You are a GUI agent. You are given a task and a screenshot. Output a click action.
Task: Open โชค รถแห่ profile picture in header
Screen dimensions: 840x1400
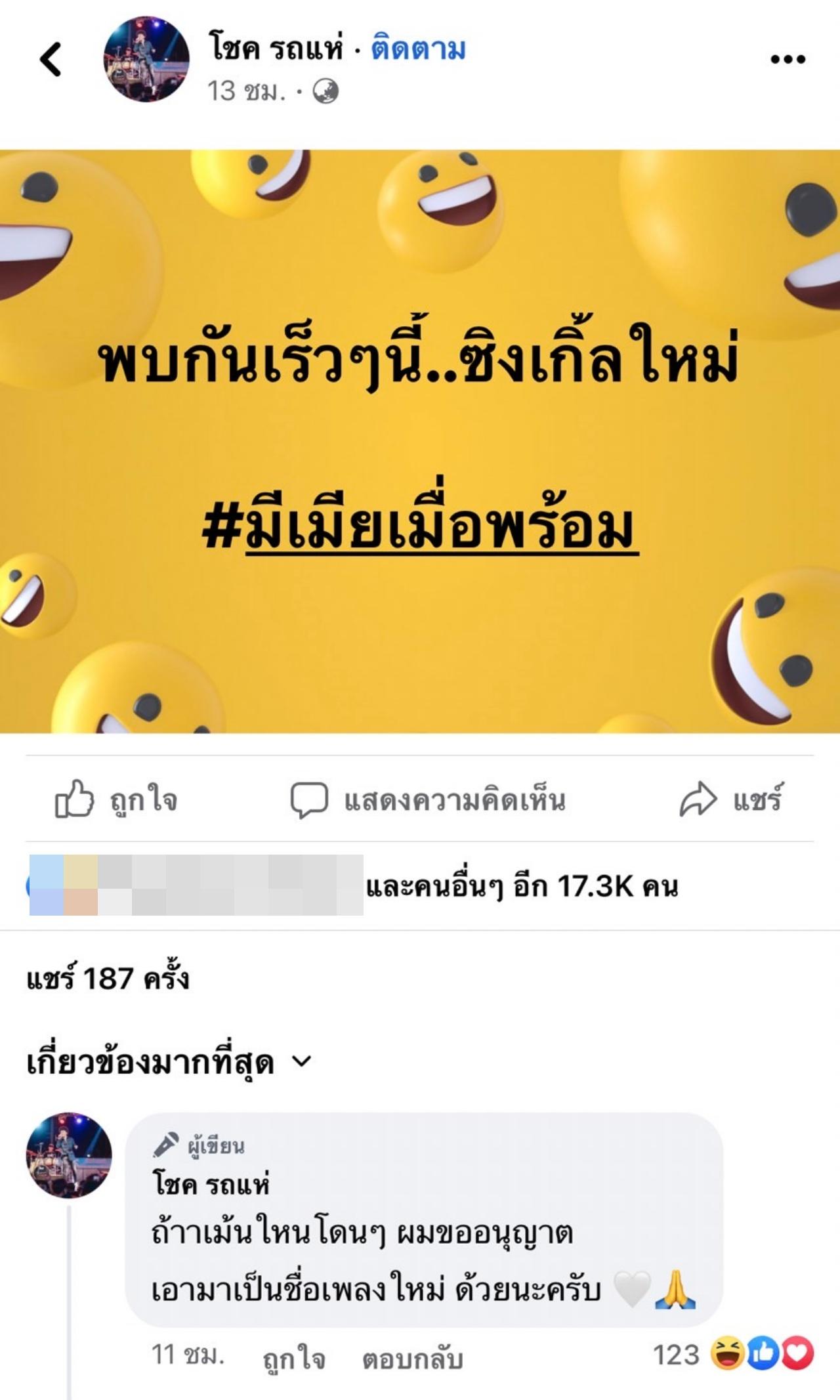pos(146,60)
